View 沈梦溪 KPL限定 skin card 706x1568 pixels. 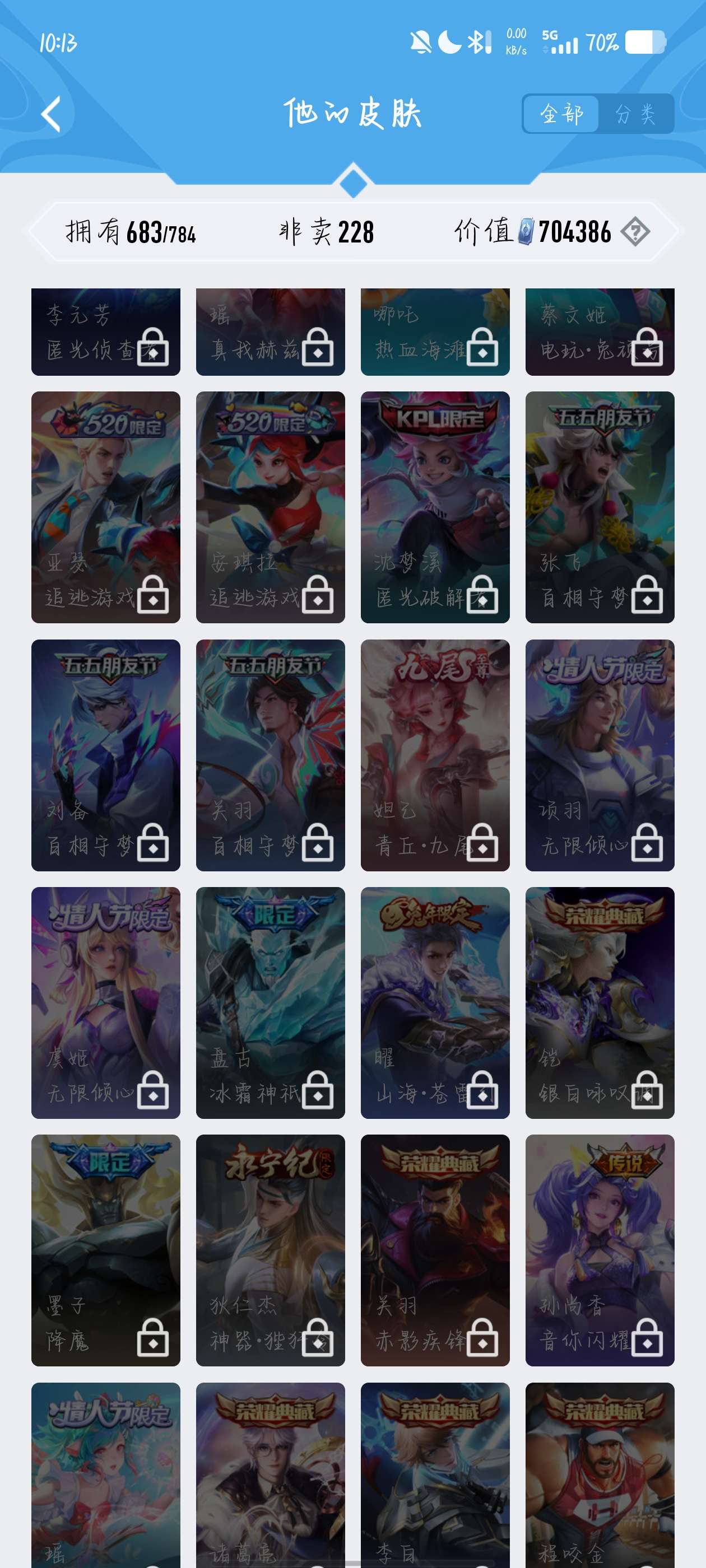[x=435, y=506]
